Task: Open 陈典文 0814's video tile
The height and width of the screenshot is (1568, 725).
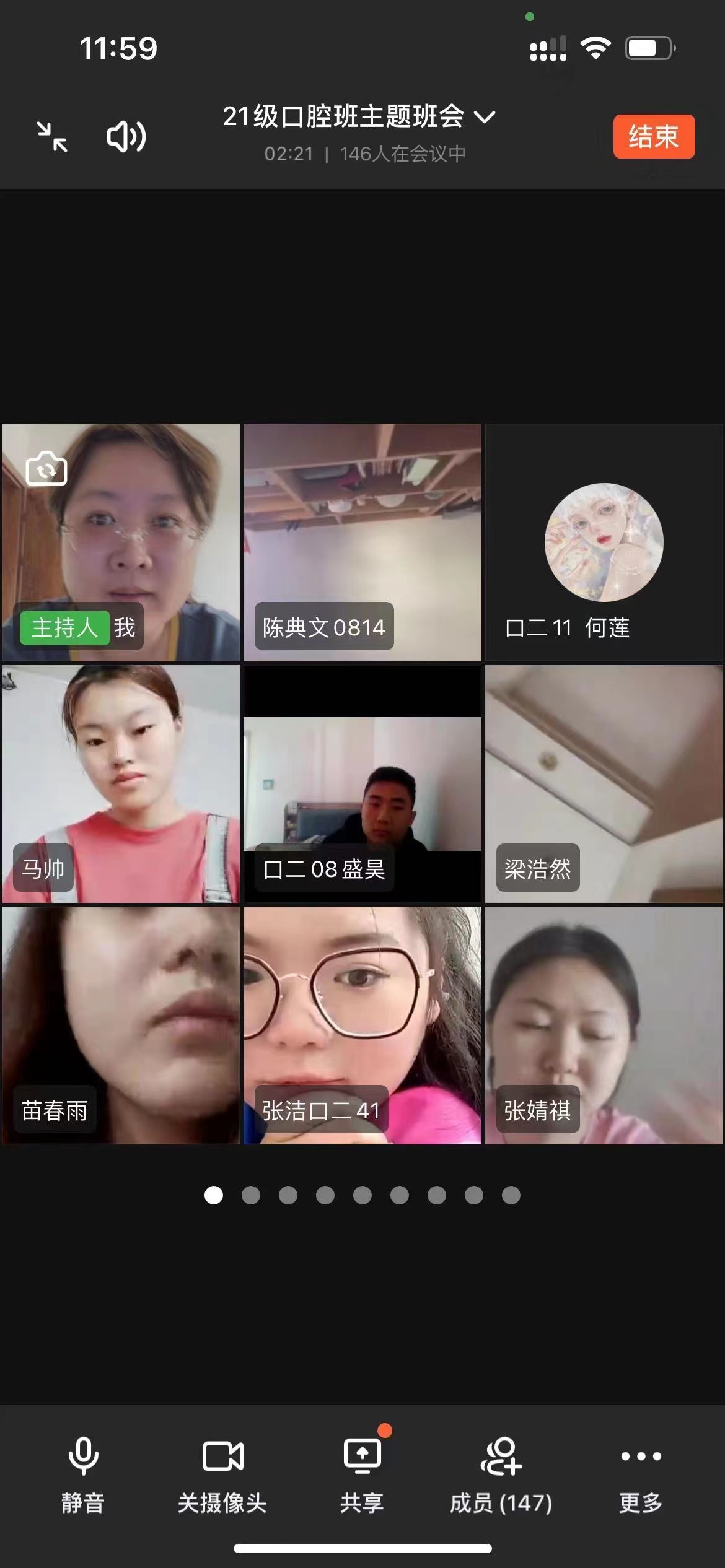Action: (x=362, y=542)
